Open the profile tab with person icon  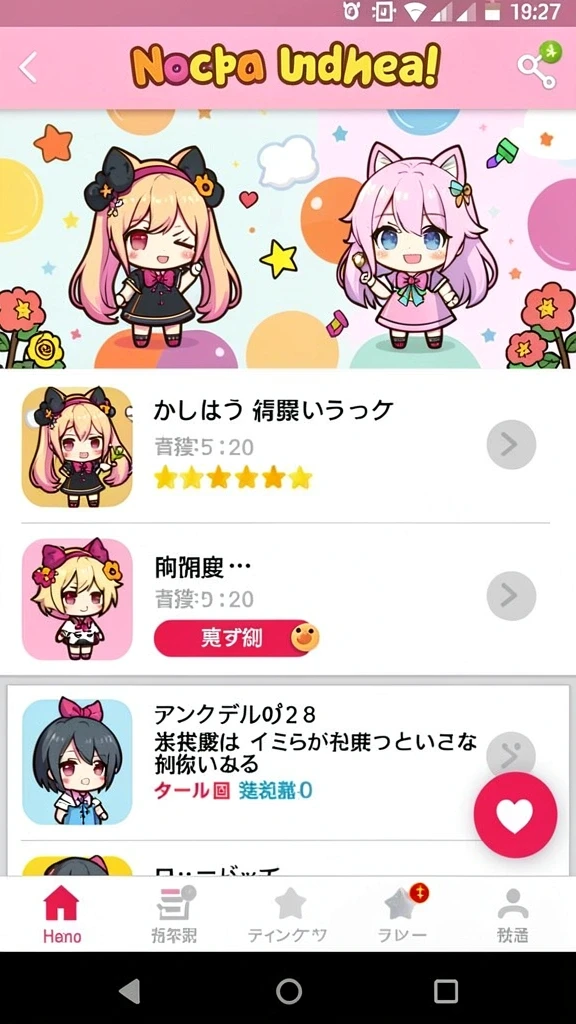tap(513, 914)
